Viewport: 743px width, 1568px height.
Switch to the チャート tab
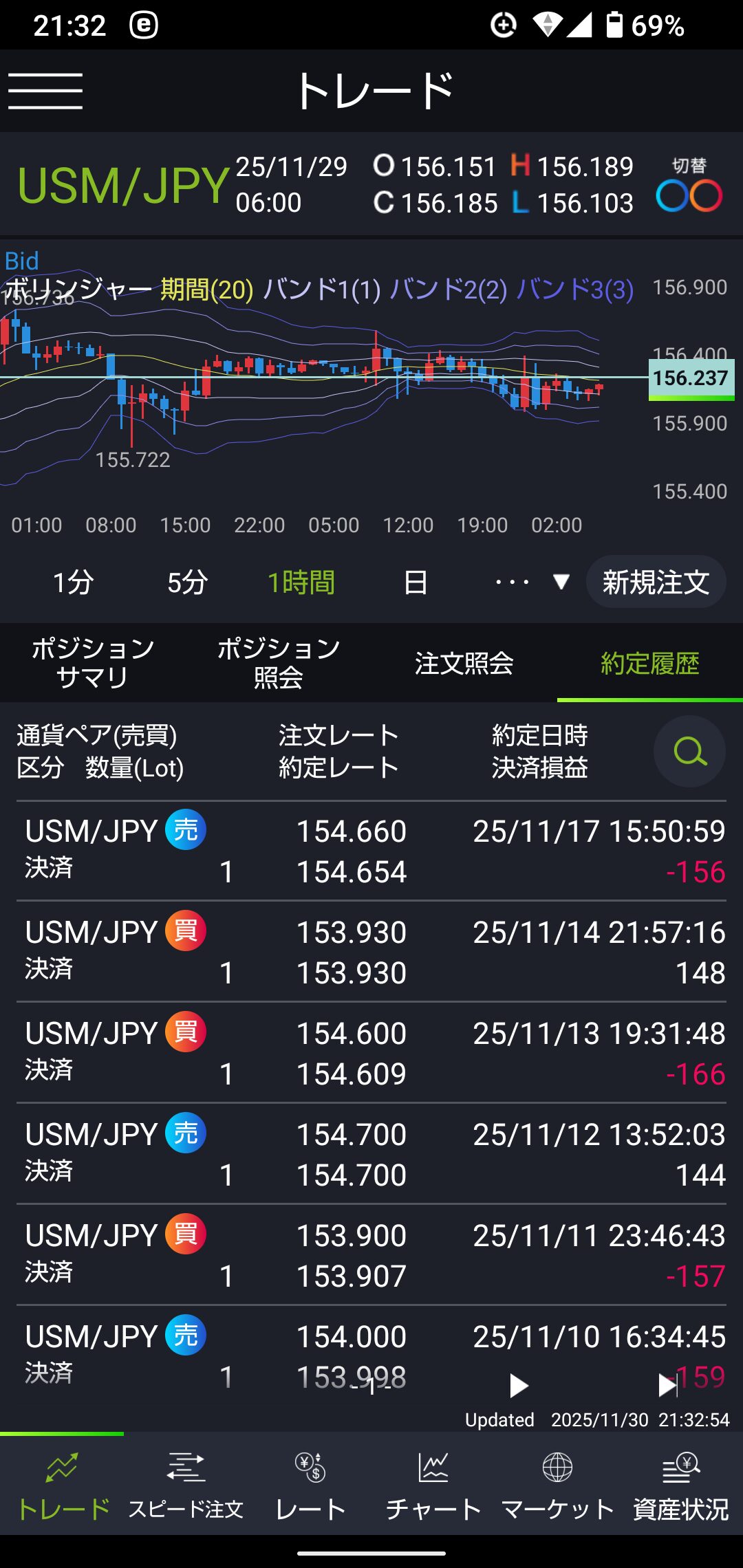[x=433, y=1484]
